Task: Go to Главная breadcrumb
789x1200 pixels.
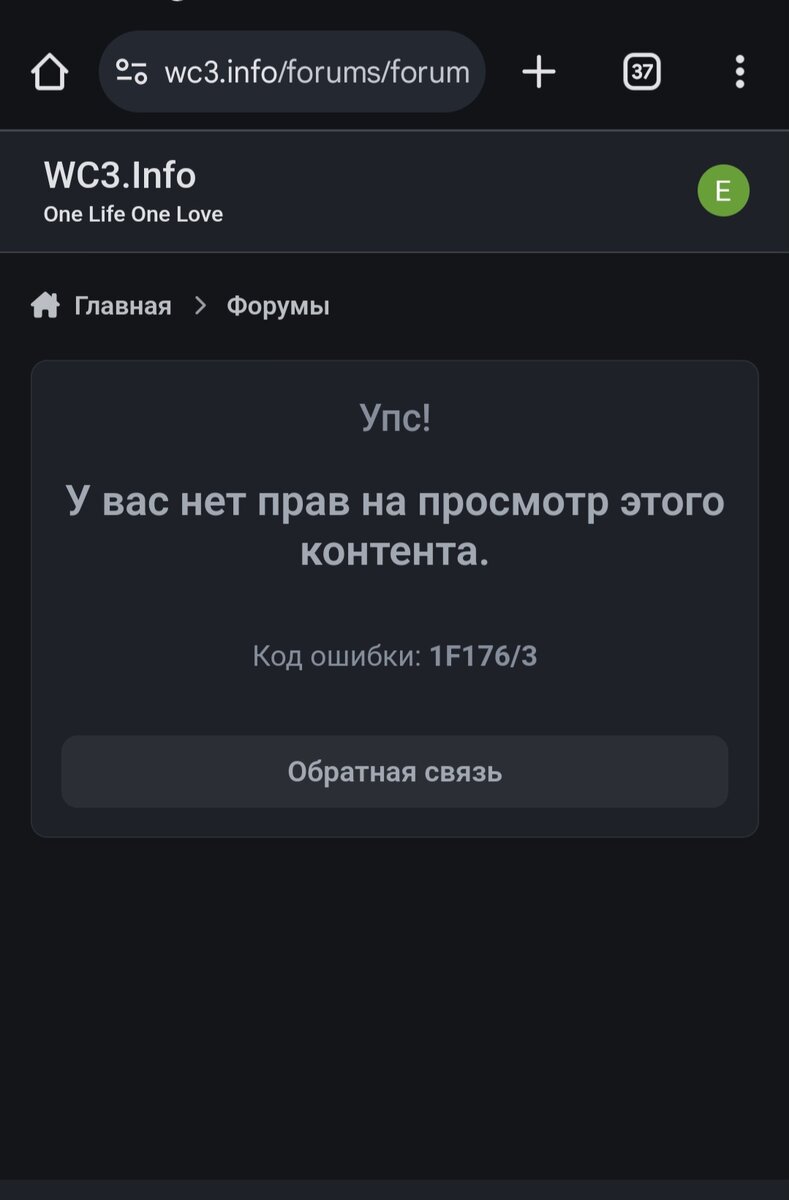Action: coord(122,306)
